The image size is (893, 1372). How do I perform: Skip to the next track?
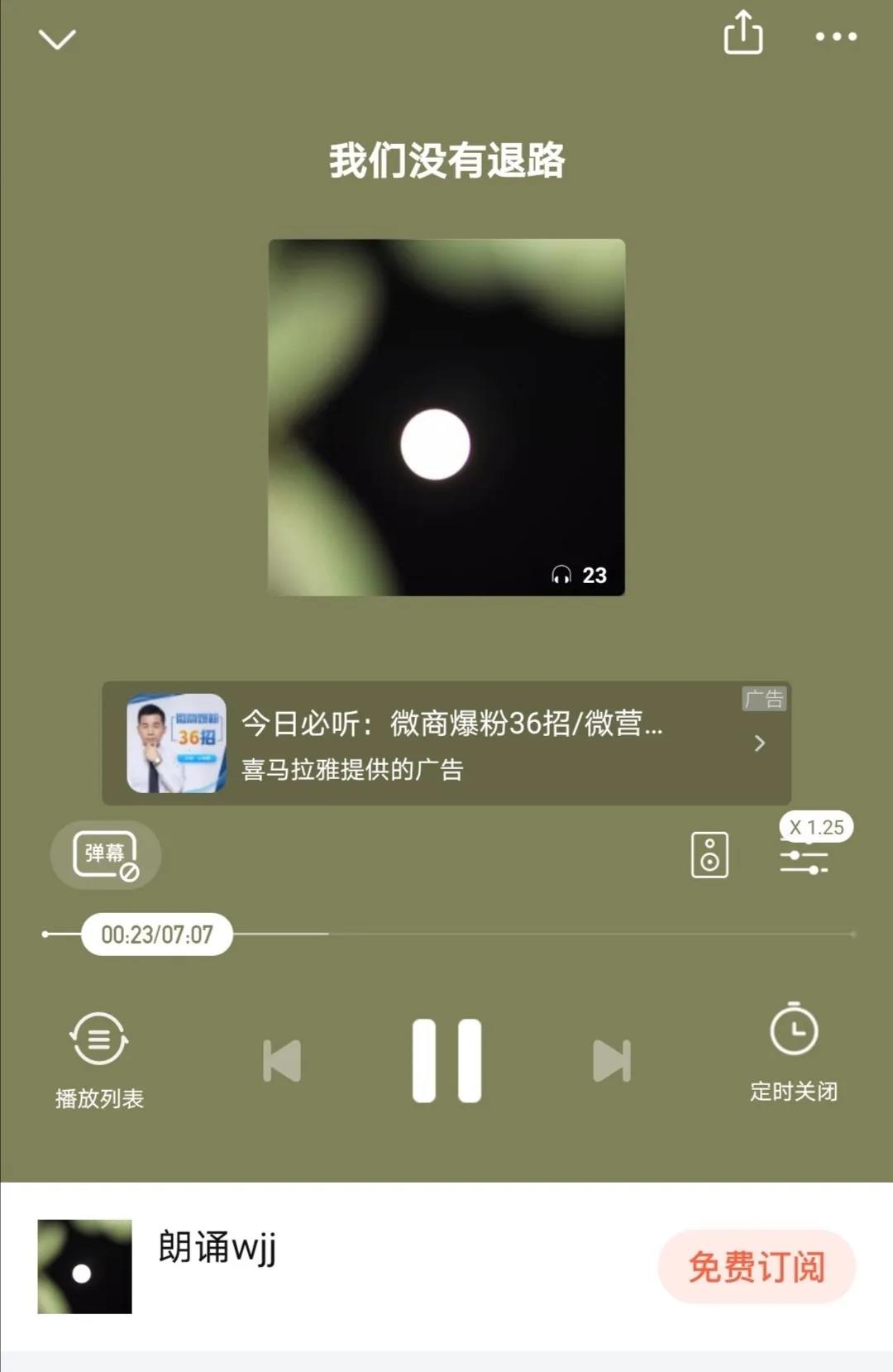click(612, 1060)
